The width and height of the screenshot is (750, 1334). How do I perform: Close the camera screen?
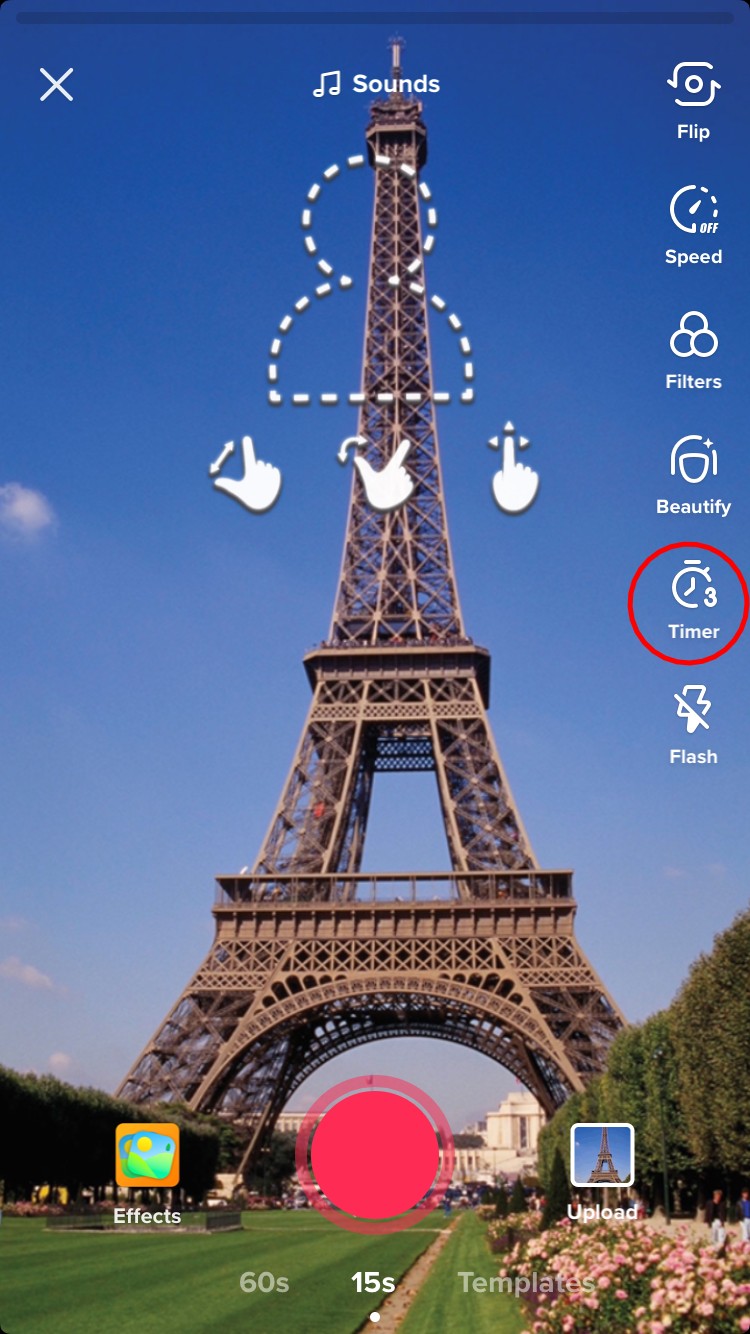pyautogui.click(x=57, y=85)
